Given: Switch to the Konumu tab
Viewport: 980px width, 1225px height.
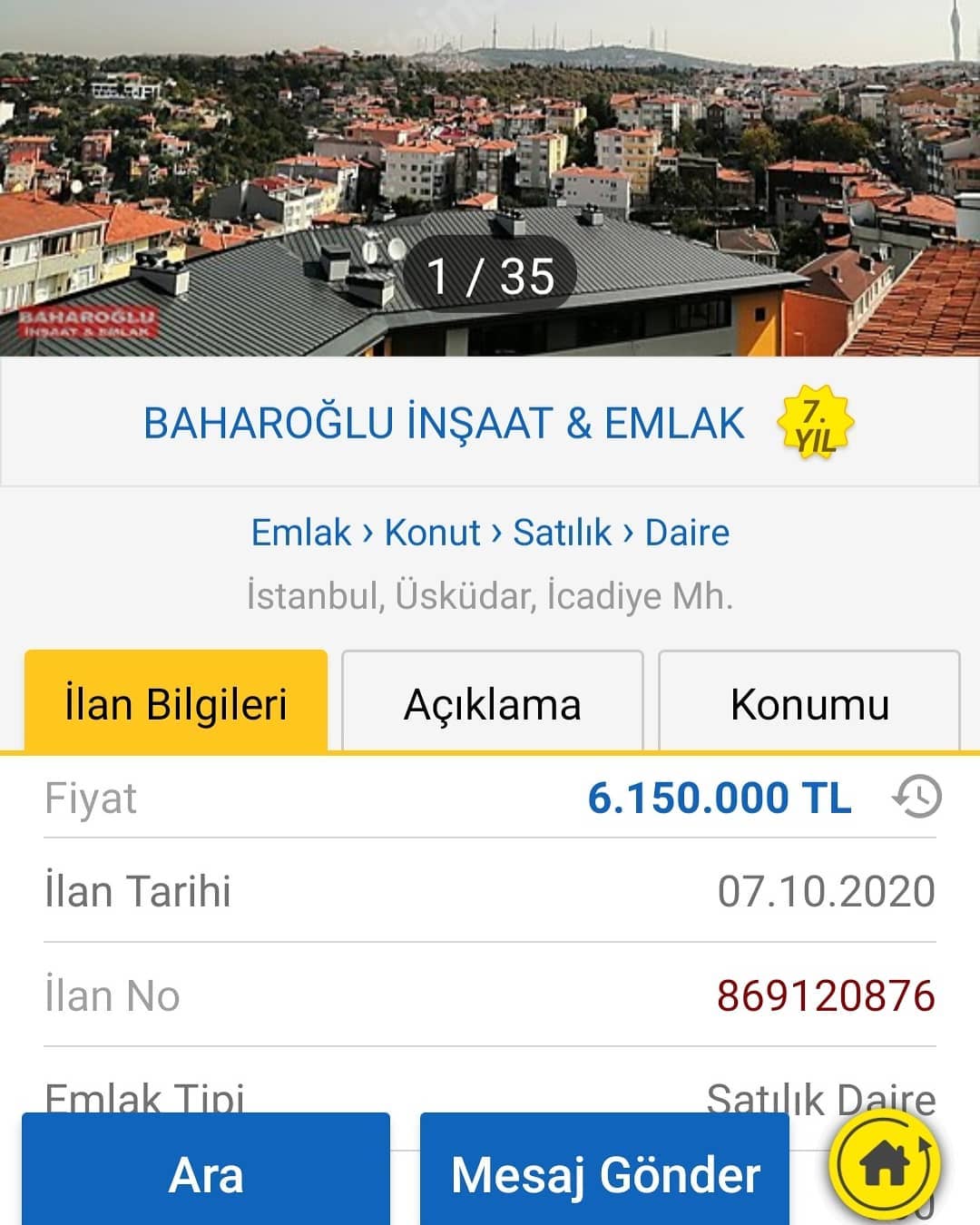Looking at the screenshot, I should [809, 701].
